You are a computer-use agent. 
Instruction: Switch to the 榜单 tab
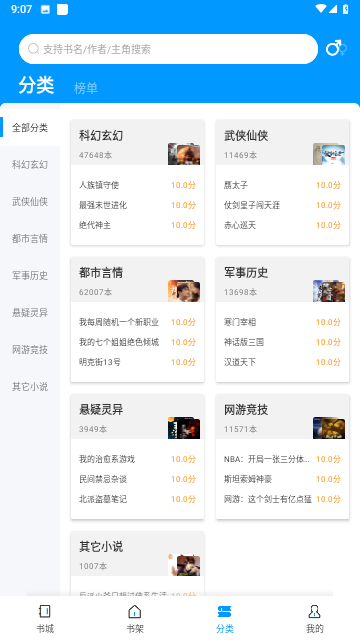[x=86, y=88]
